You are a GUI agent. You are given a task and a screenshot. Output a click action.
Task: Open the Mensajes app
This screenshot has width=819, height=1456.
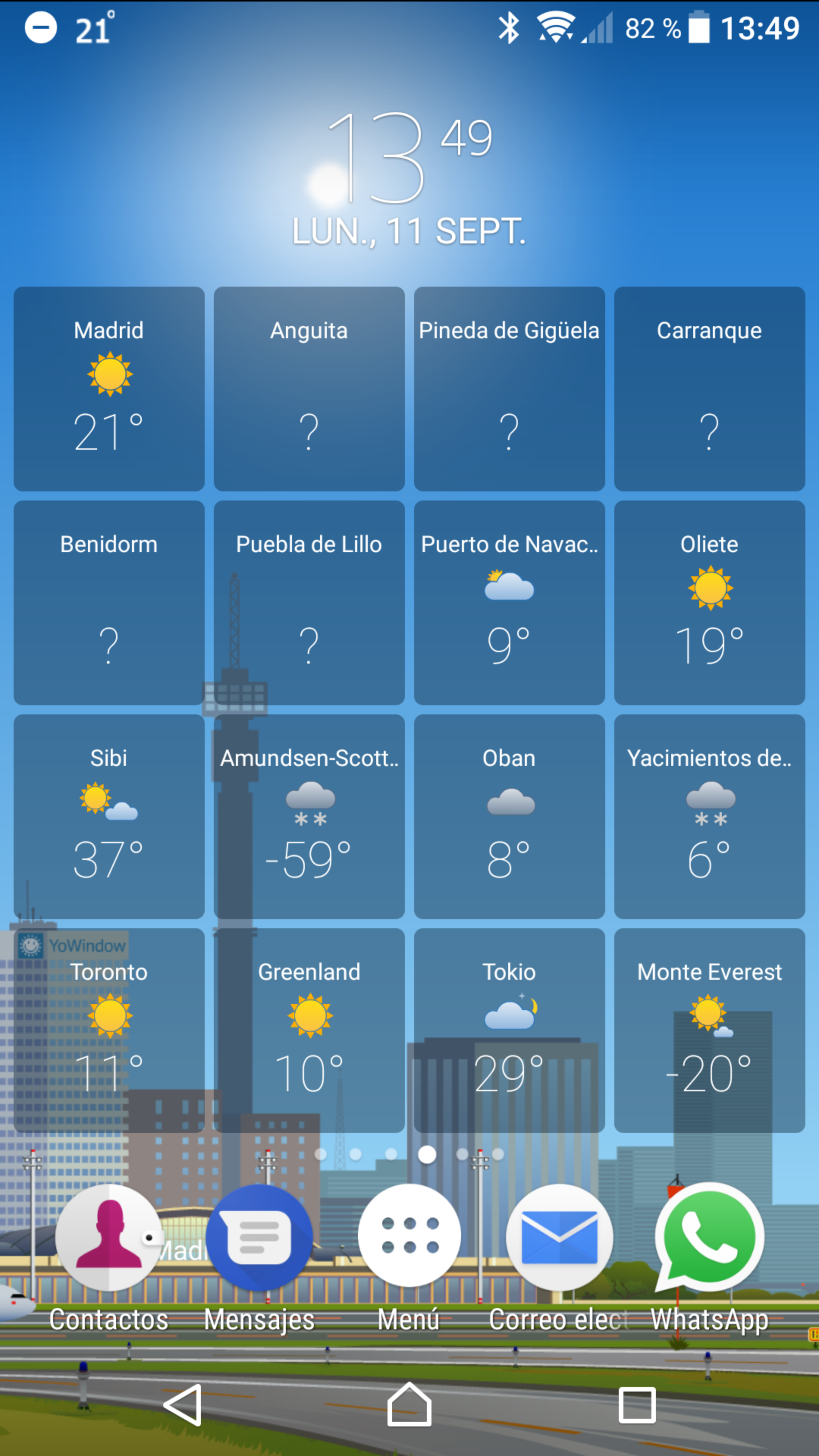tap(259, 1238)
